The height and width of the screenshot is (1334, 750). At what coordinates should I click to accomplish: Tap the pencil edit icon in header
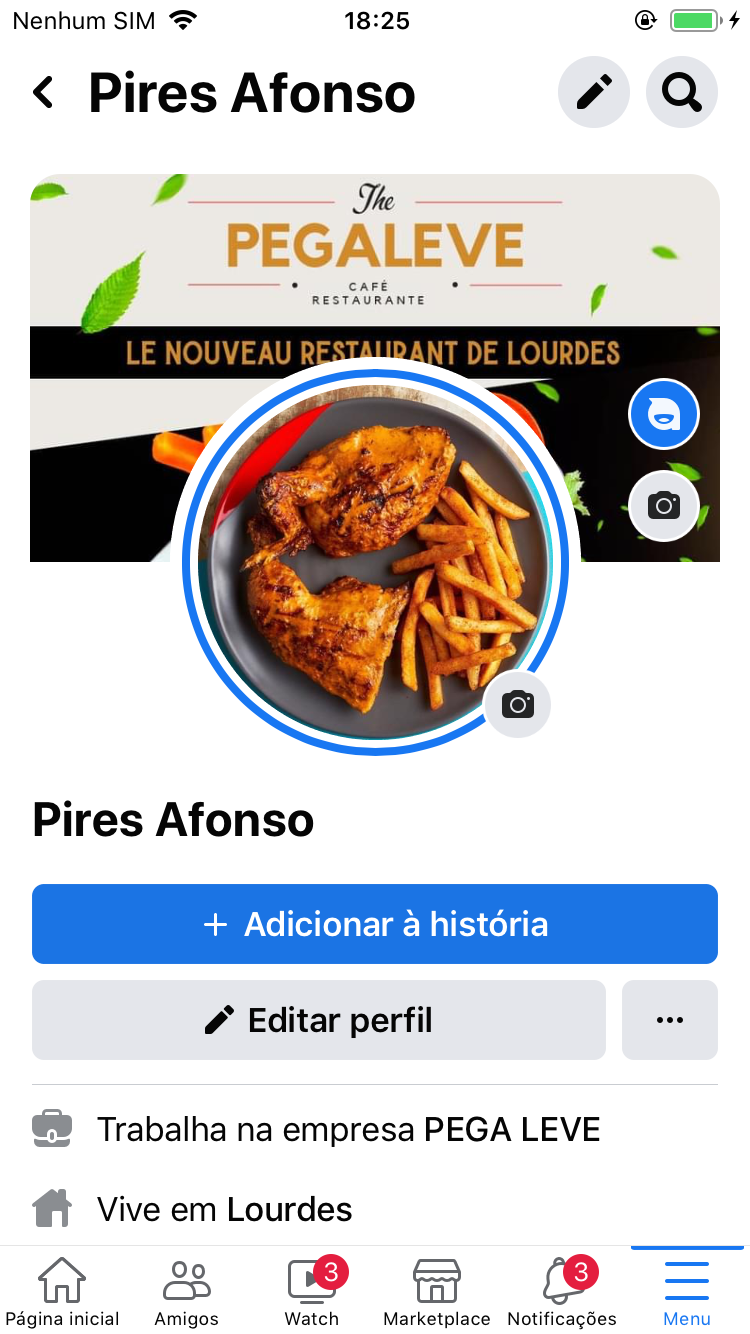(594, 93)
